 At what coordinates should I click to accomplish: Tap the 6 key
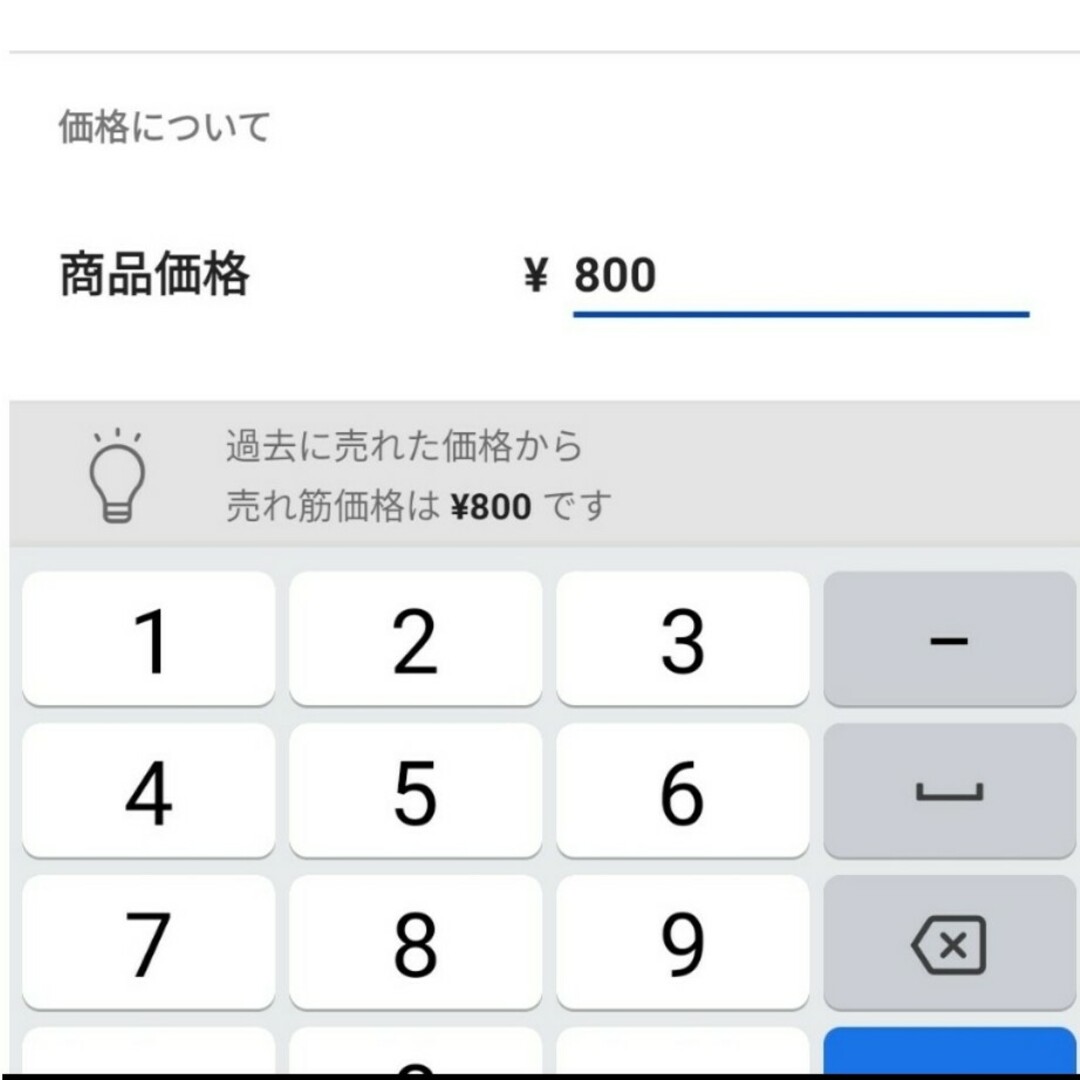[682, 792]
